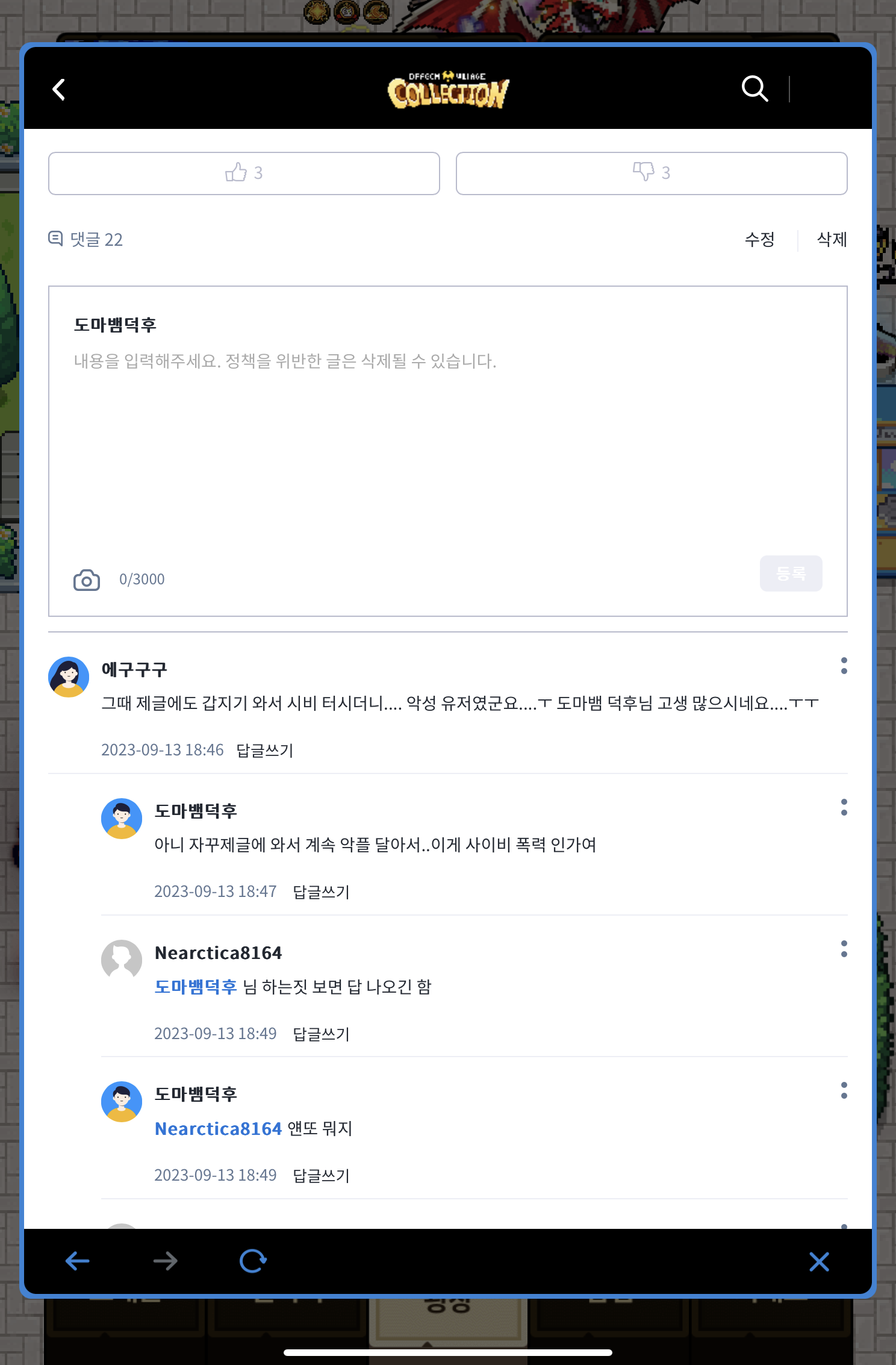Screen dimensions: 896x1365
Task: Open options menu on 에구구구's comment
Action: point(844,666)
